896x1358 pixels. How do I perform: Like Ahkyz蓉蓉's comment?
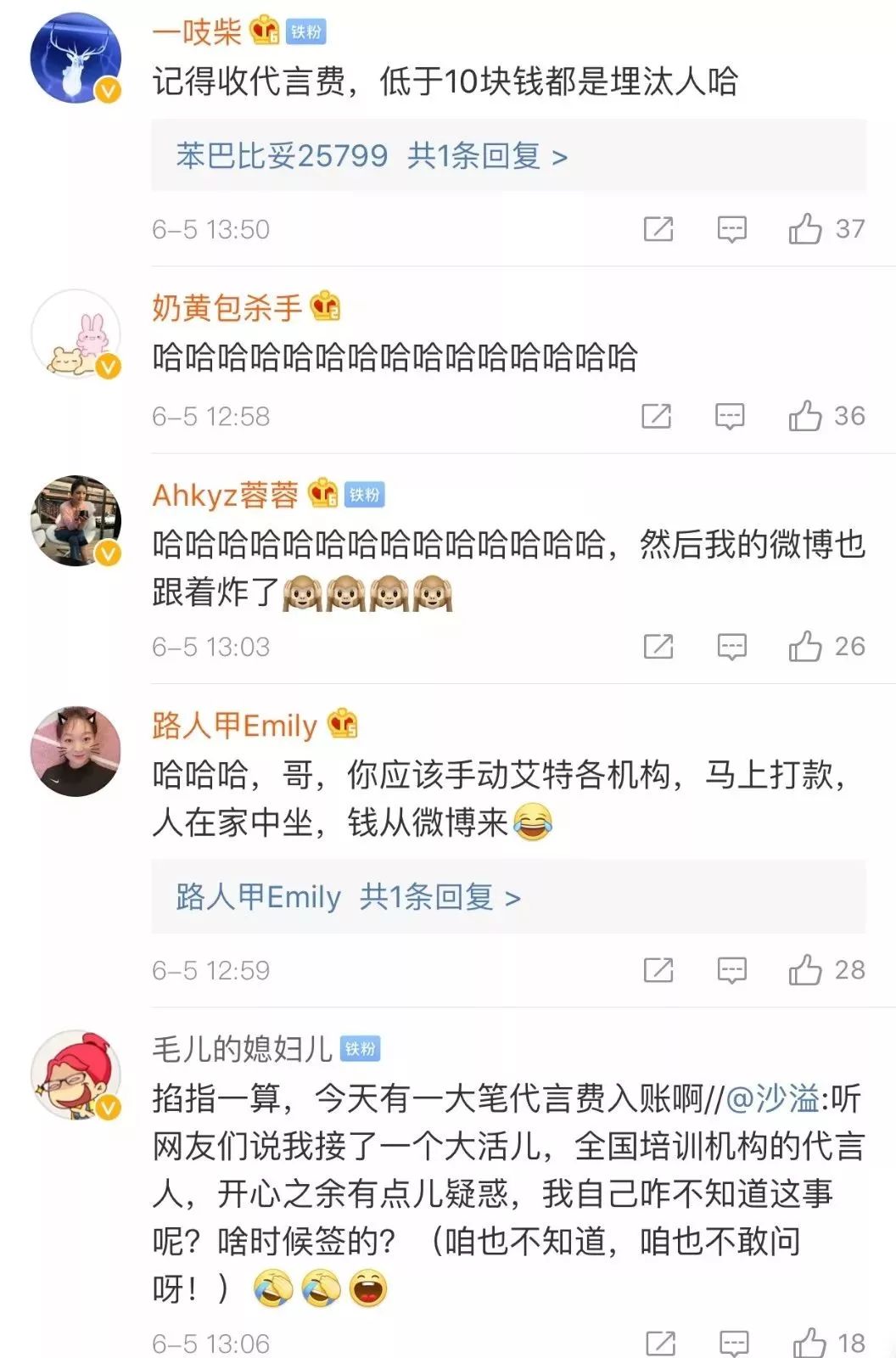(x=804, y=647)
